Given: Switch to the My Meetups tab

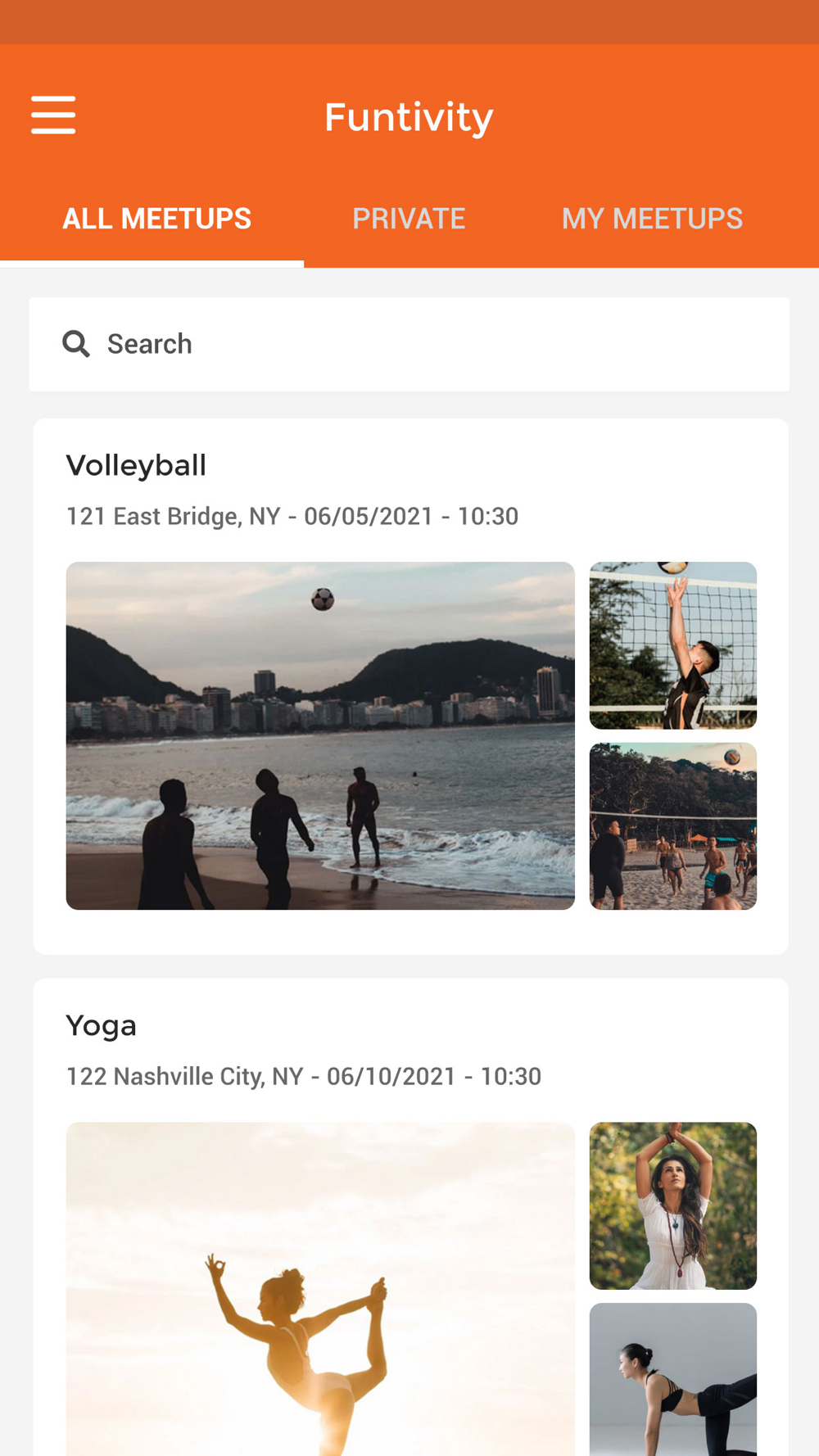Looking at the screenshot, I should point(652,219).
